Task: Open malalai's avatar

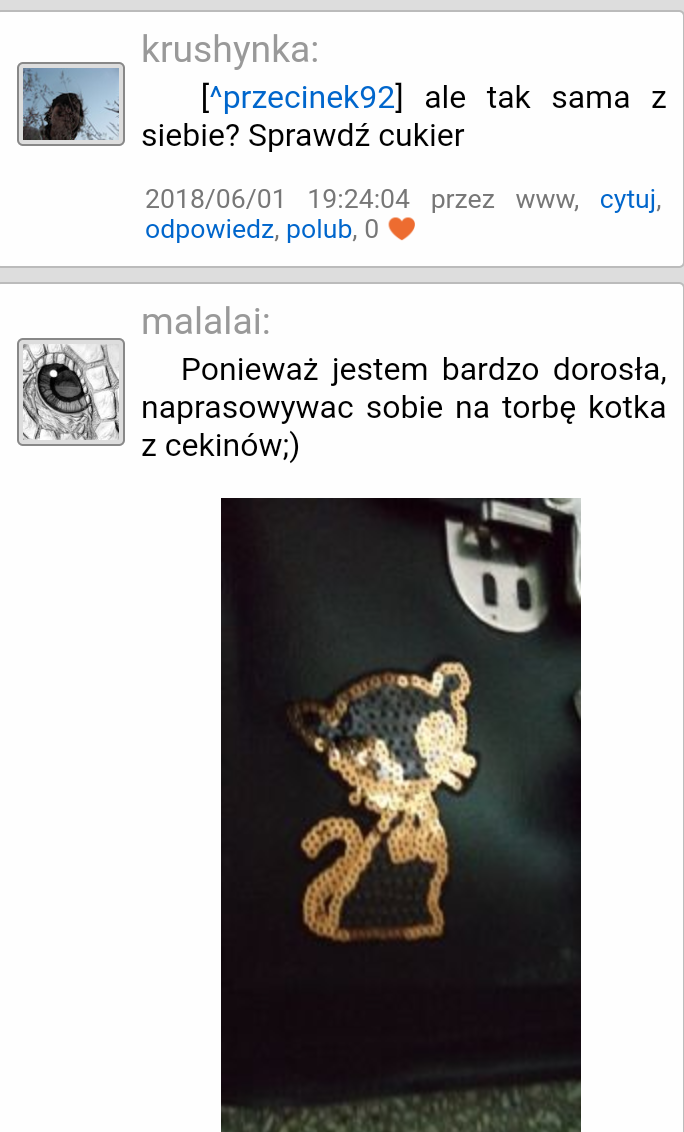Action: pos(71,392)
